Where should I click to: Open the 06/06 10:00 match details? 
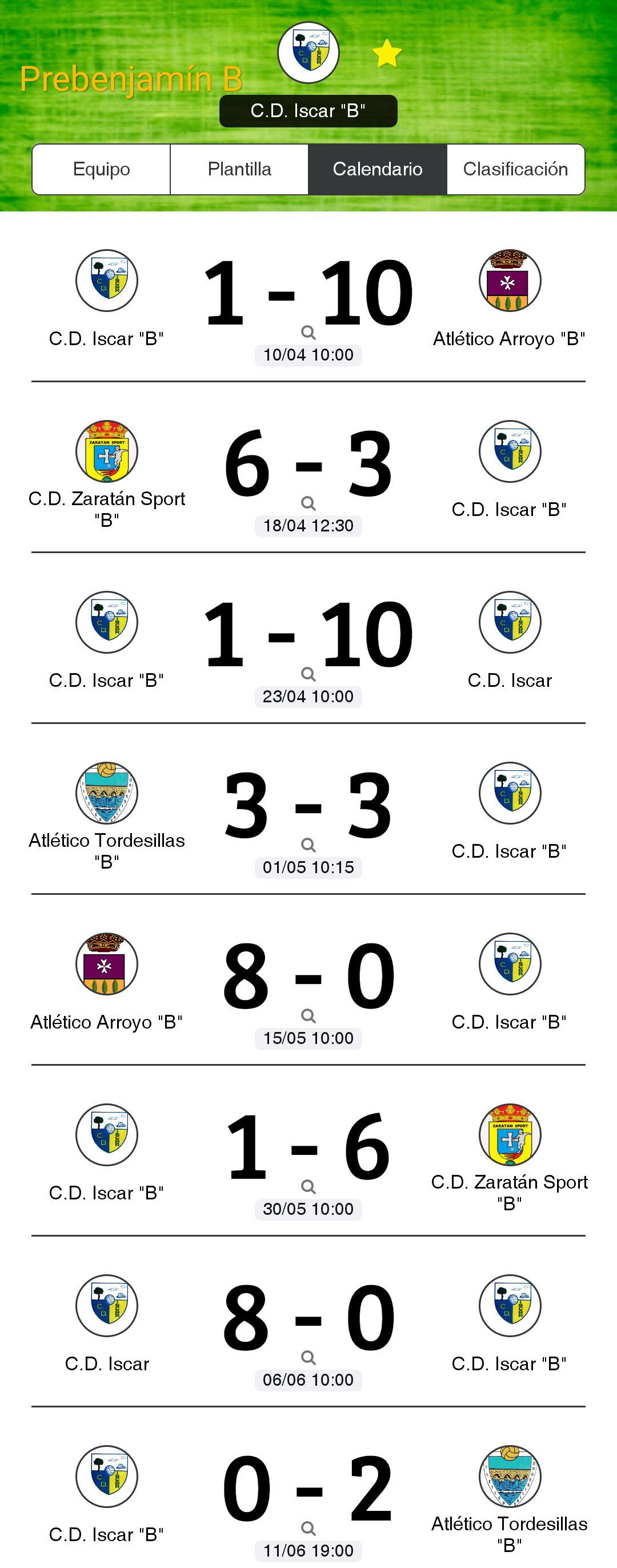pyautogui.click(x=308, y=1358)
